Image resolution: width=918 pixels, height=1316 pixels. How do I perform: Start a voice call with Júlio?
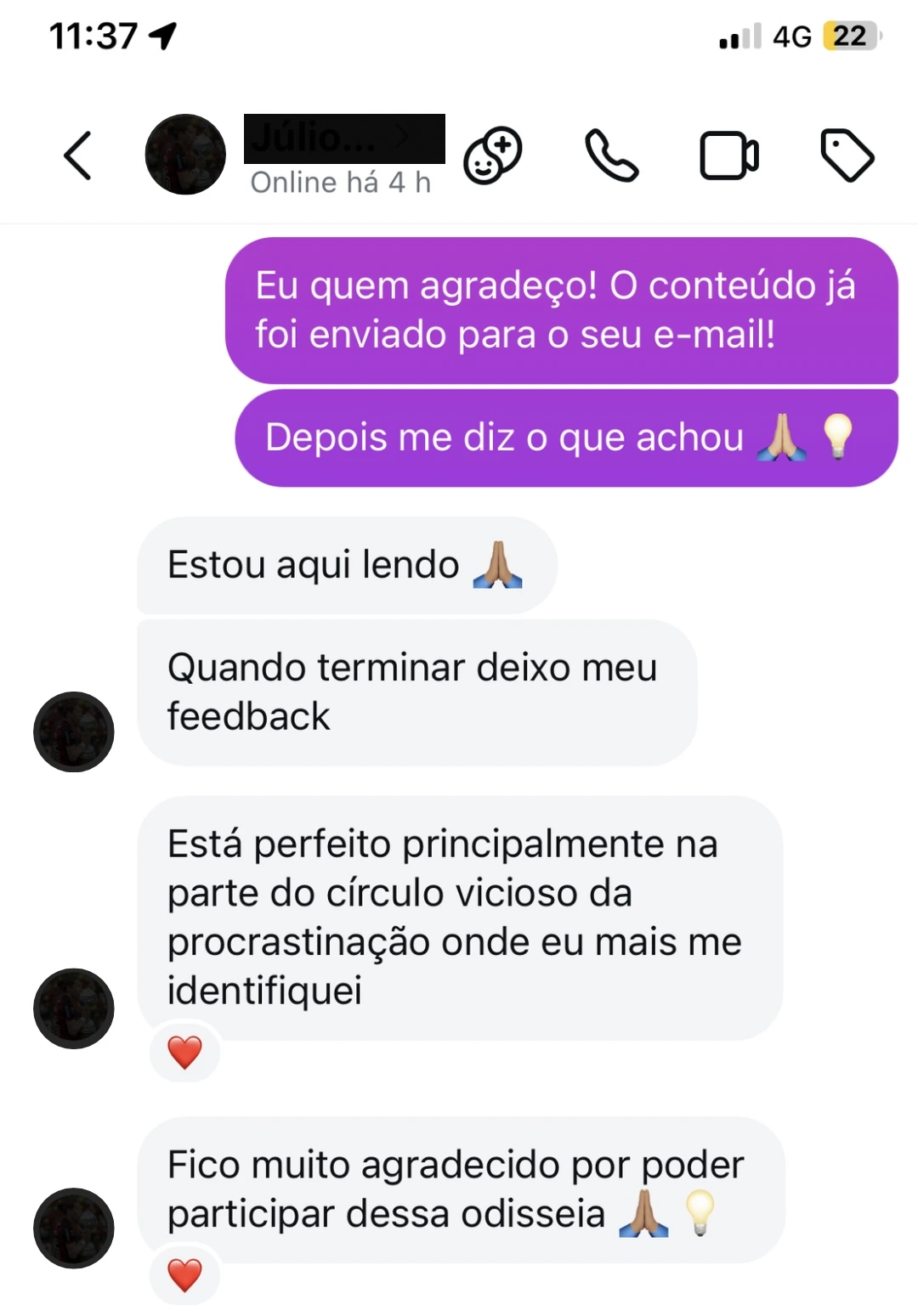pos(611,155)
